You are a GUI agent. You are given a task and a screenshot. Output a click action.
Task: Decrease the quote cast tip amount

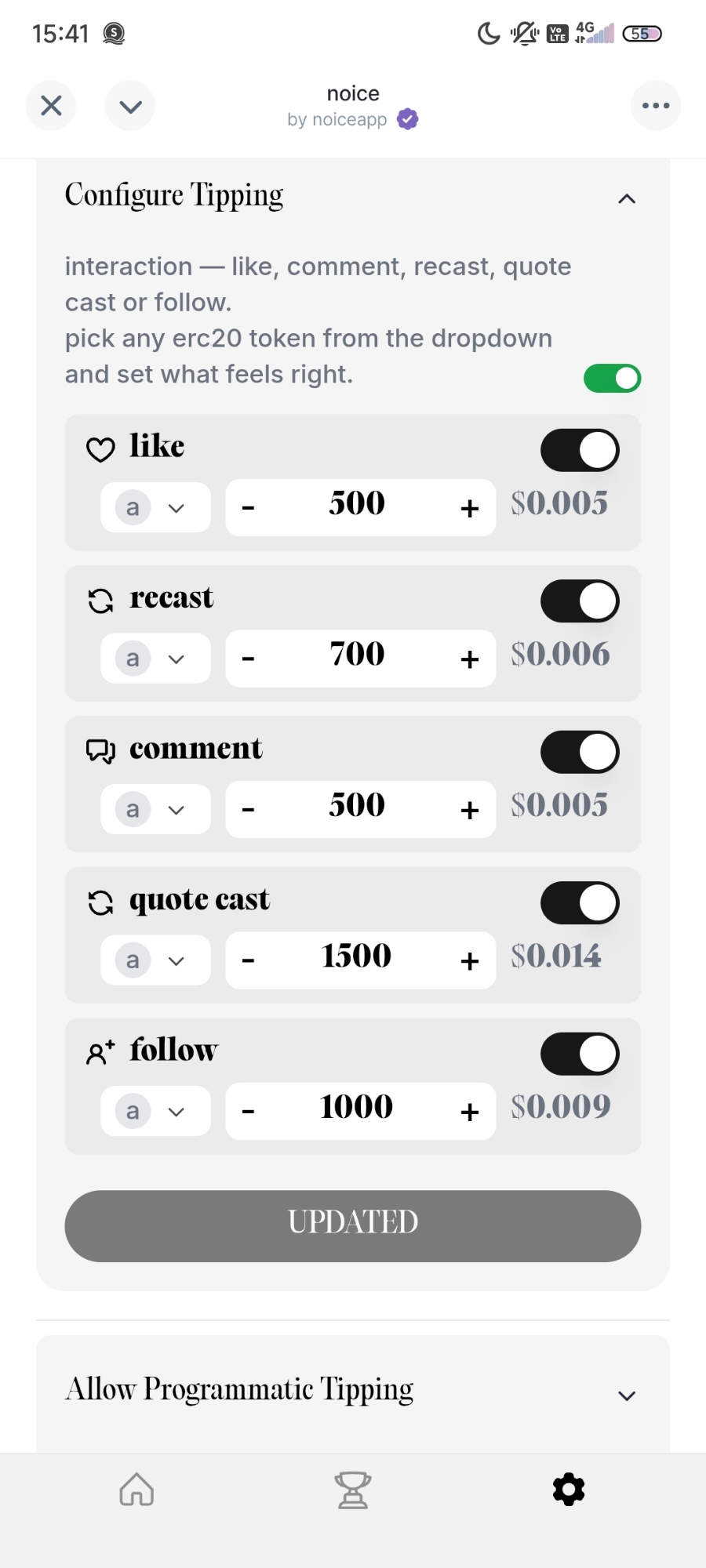click(x=249, y=961)
